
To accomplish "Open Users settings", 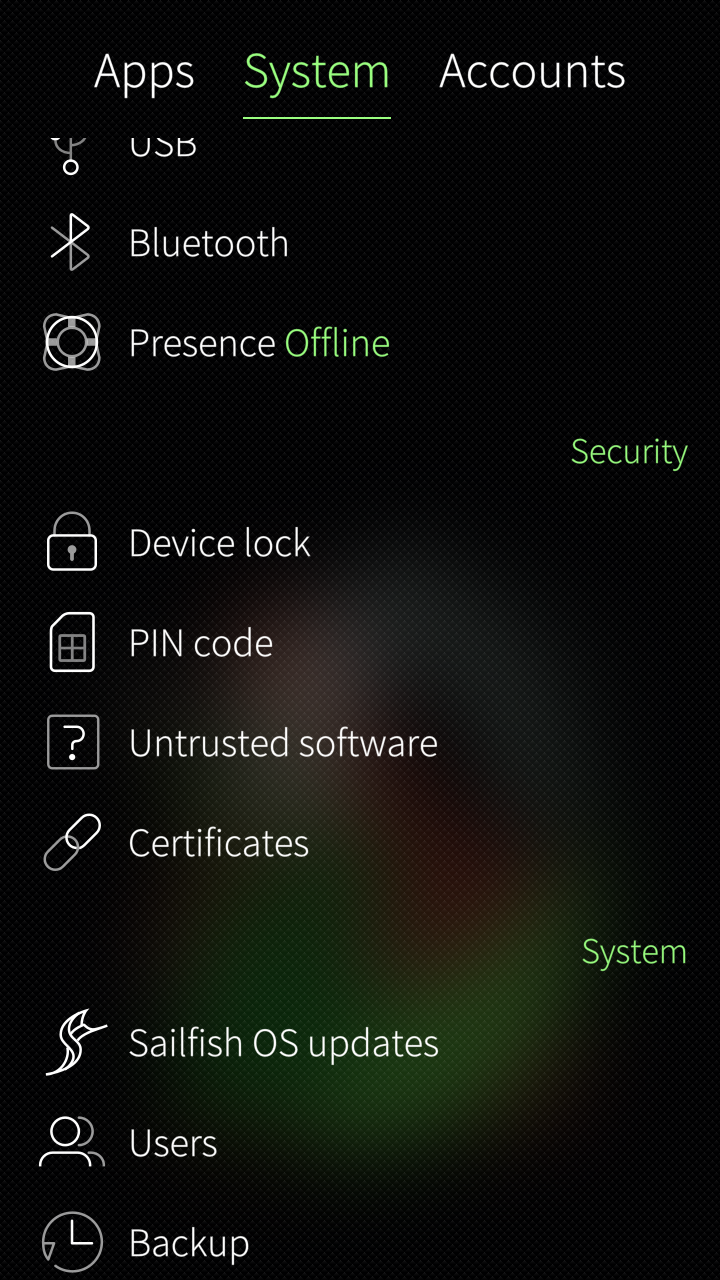I will pyautogui.click(x=360, y=1143).
